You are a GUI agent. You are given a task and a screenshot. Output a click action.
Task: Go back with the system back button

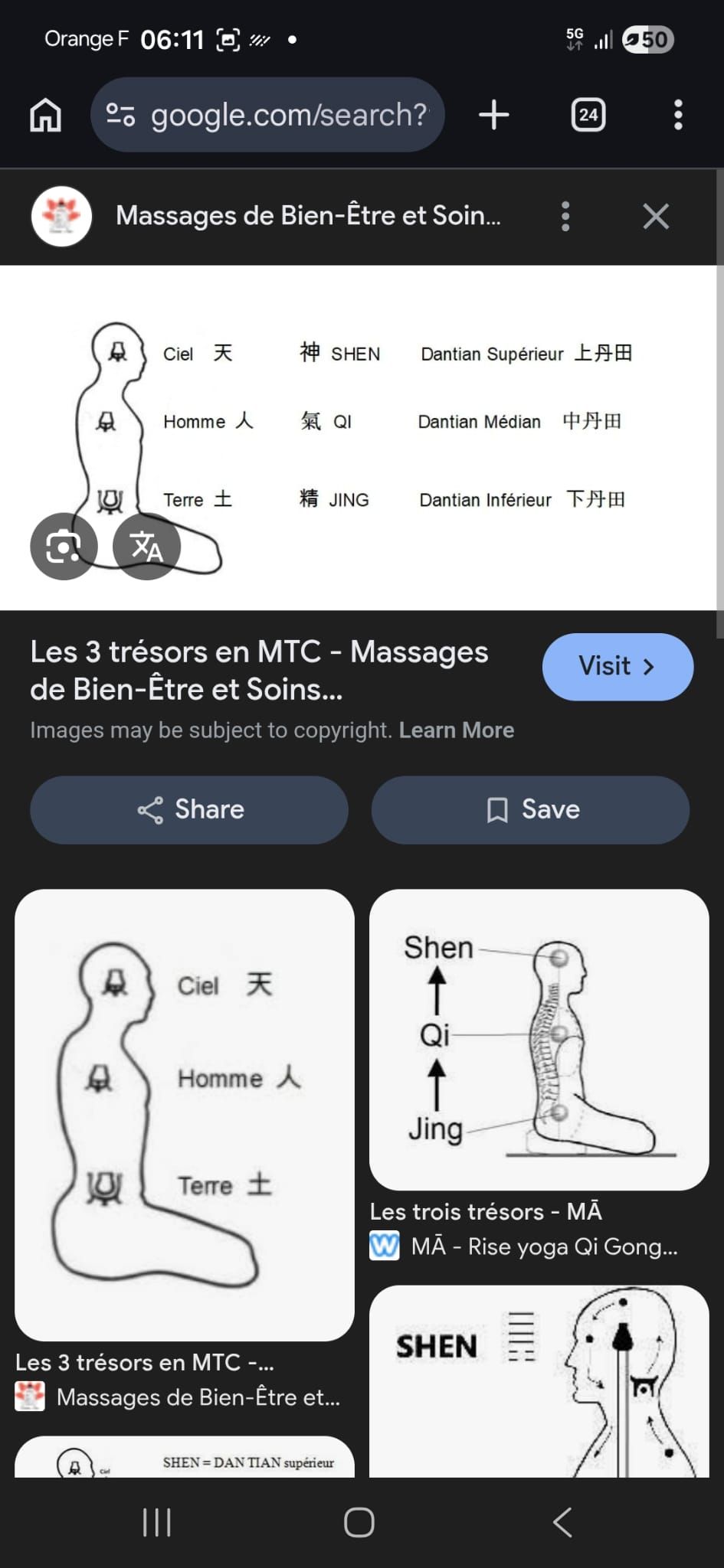[x=563, y=1522]
